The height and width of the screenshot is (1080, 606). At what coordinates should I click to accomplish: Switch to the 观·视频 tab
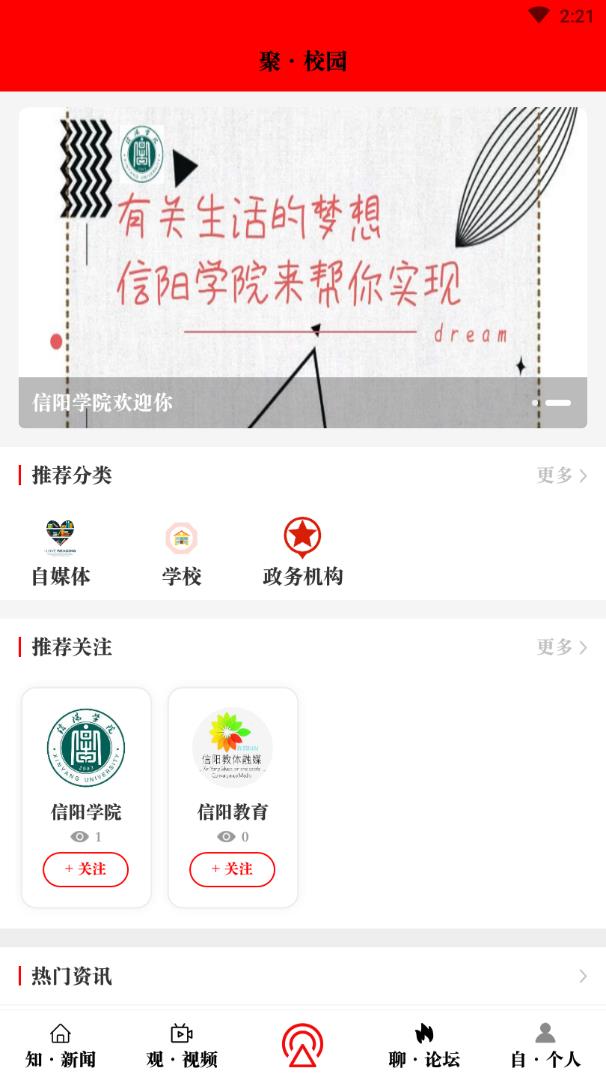coord(181,1045)
